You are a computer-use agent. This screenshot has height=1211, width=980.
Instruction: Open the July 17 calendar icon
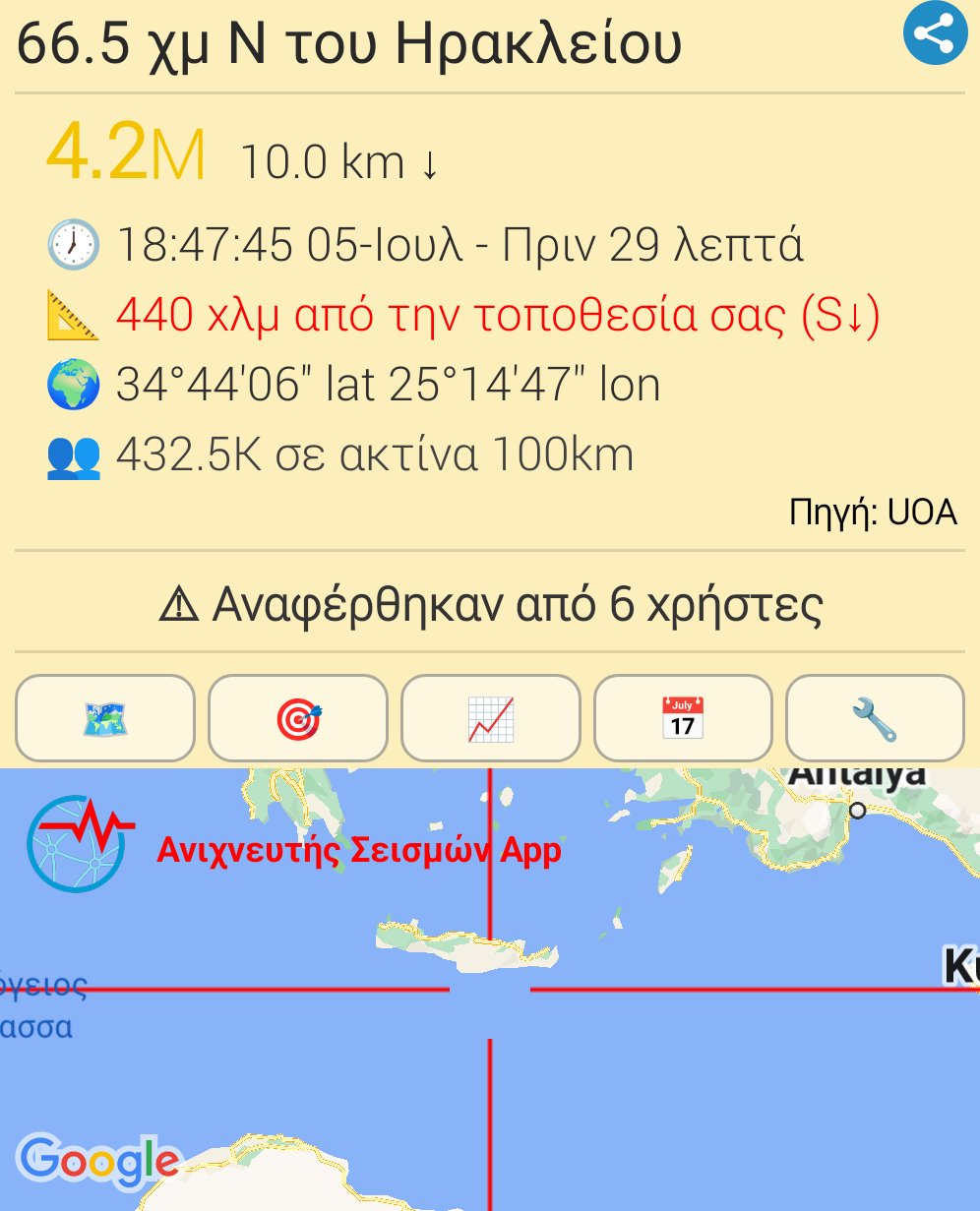(683, 718)
